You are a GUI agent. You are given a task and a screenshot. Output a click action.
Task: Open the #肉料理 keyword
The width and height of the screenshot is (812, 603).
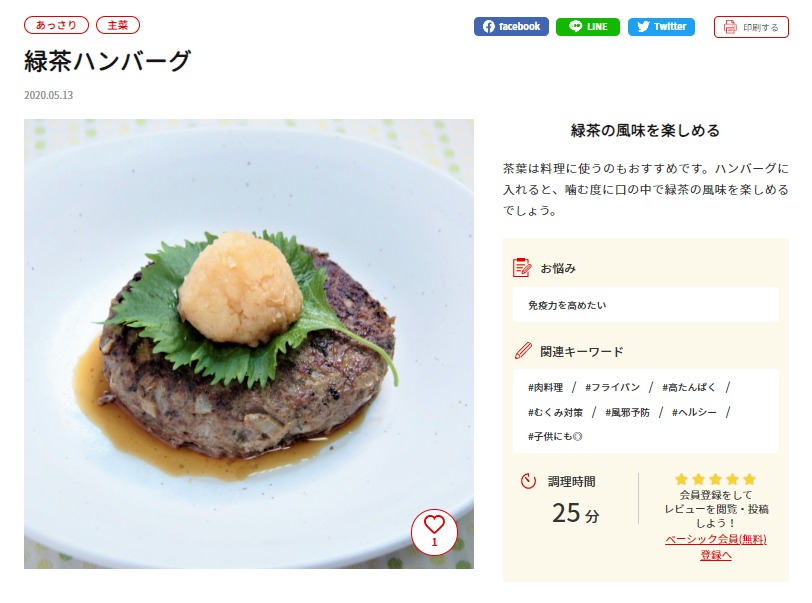[545, 387]
